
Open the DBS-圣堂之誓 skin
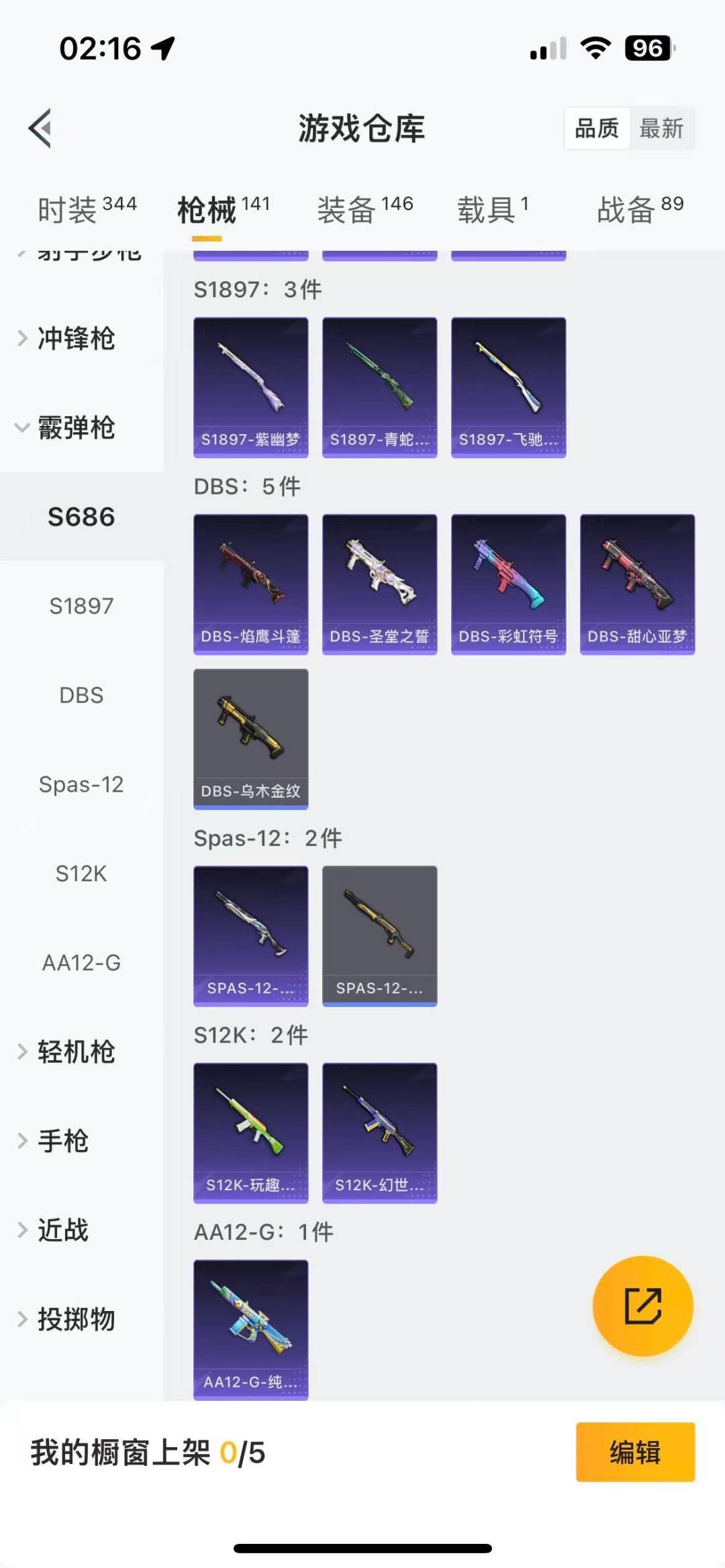[x=380, y=584]
